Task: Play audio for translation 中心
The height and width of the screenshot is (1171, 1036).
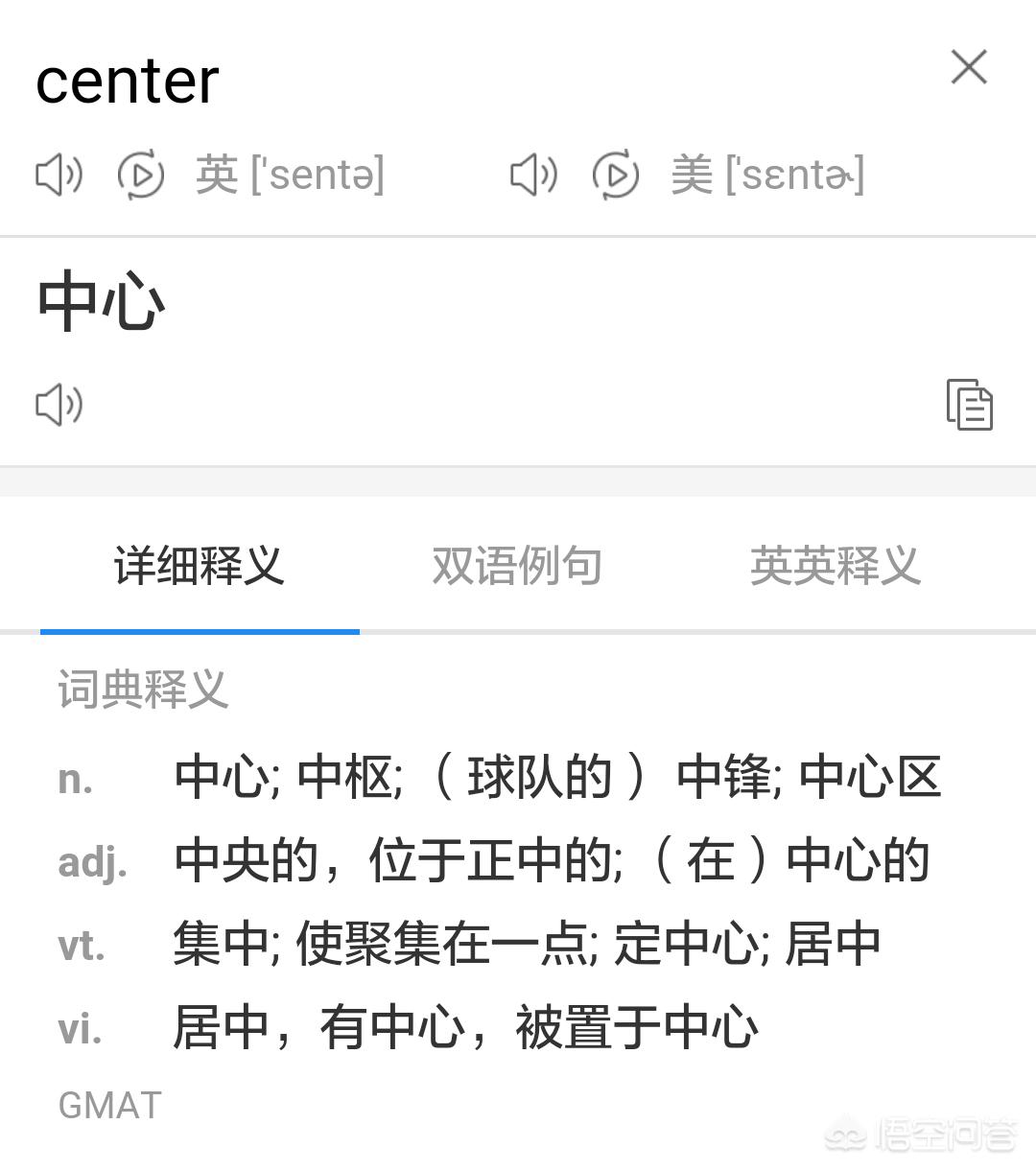Action: click(x=59, y=406)
